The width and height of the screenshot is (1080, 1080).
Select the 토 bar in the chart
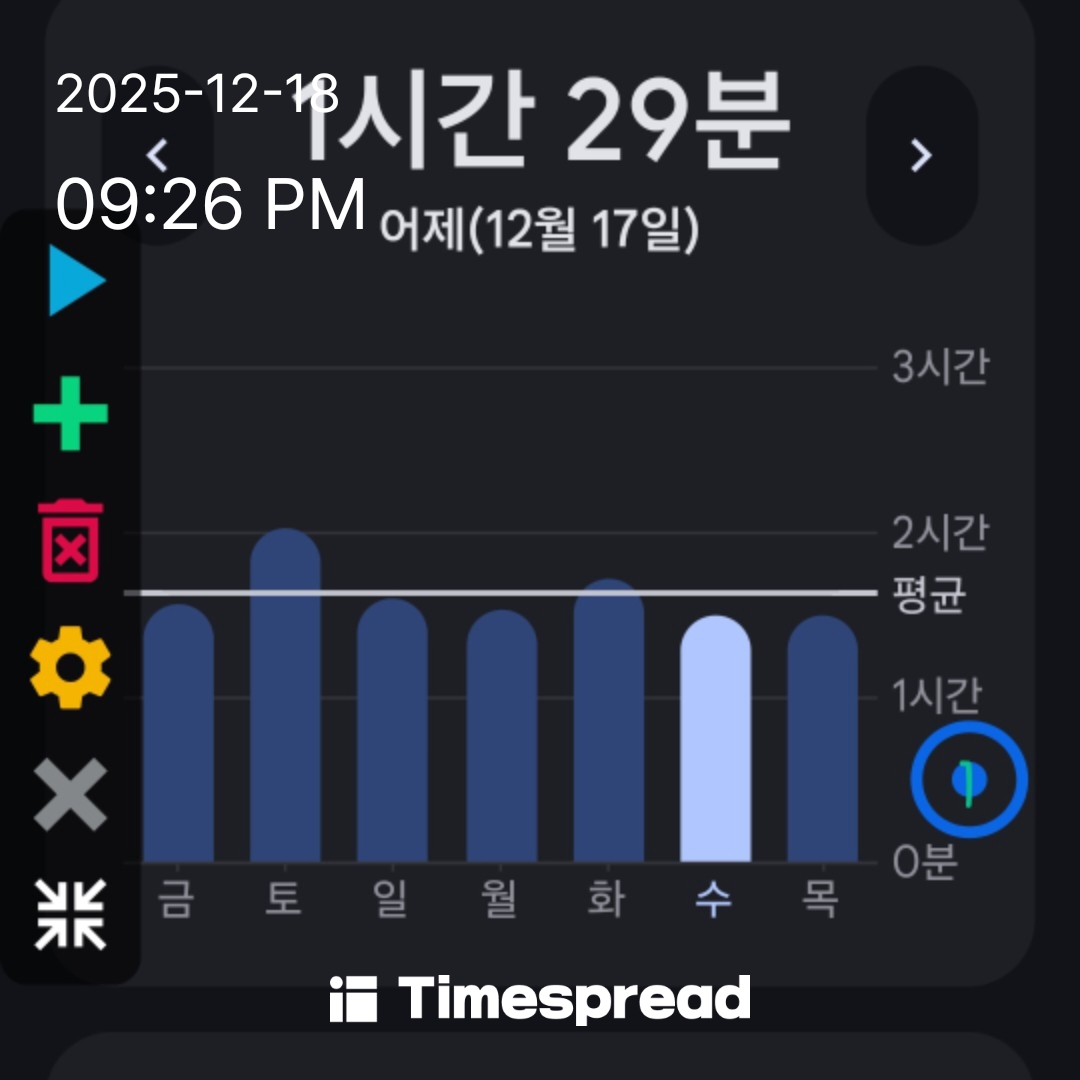[x=285, y=697]
